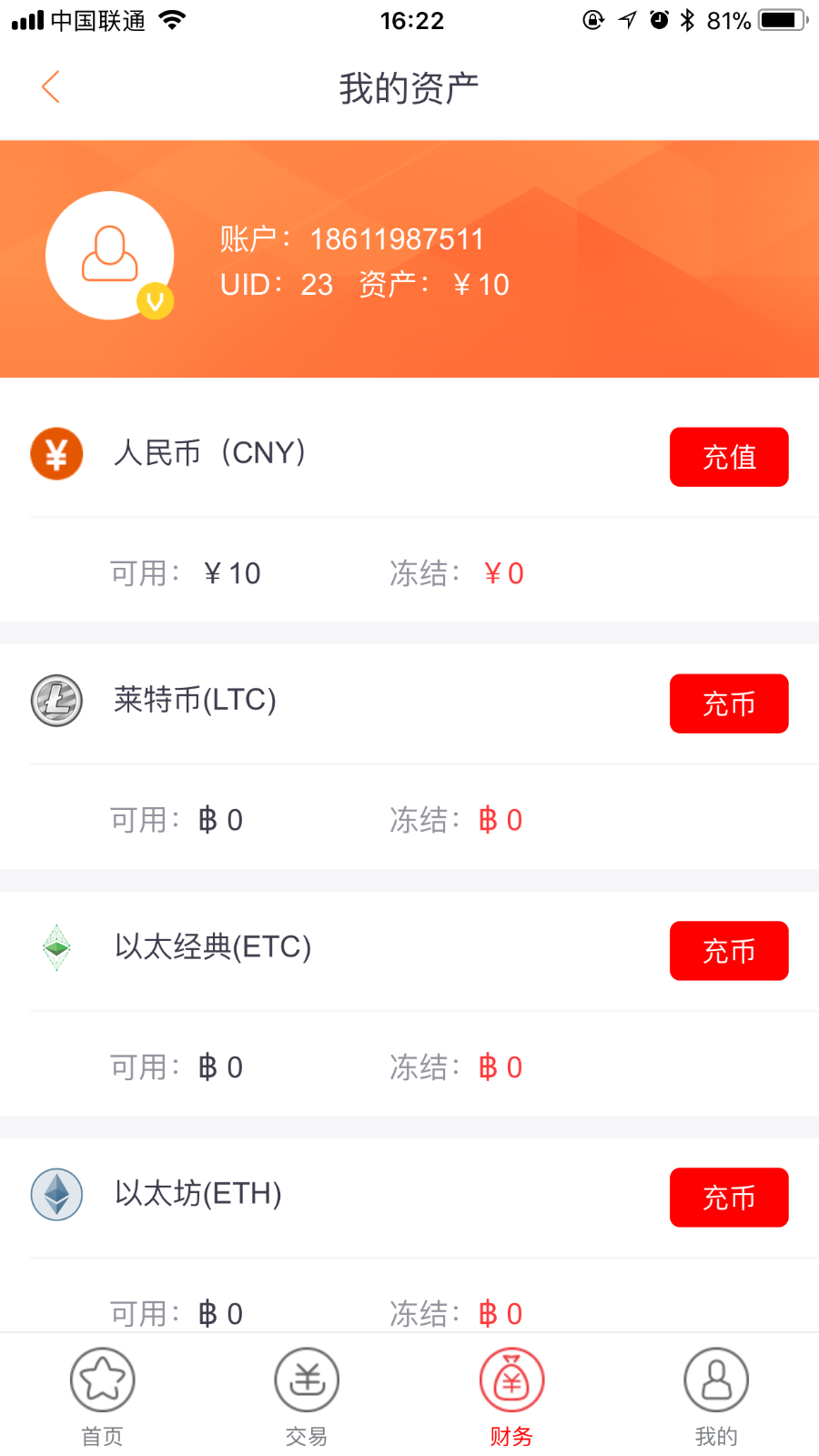Viewport: 819px width, 1456px height.
Task: Deposit coins for 以太坊 (ETH)
Action: pos(729,1198)
